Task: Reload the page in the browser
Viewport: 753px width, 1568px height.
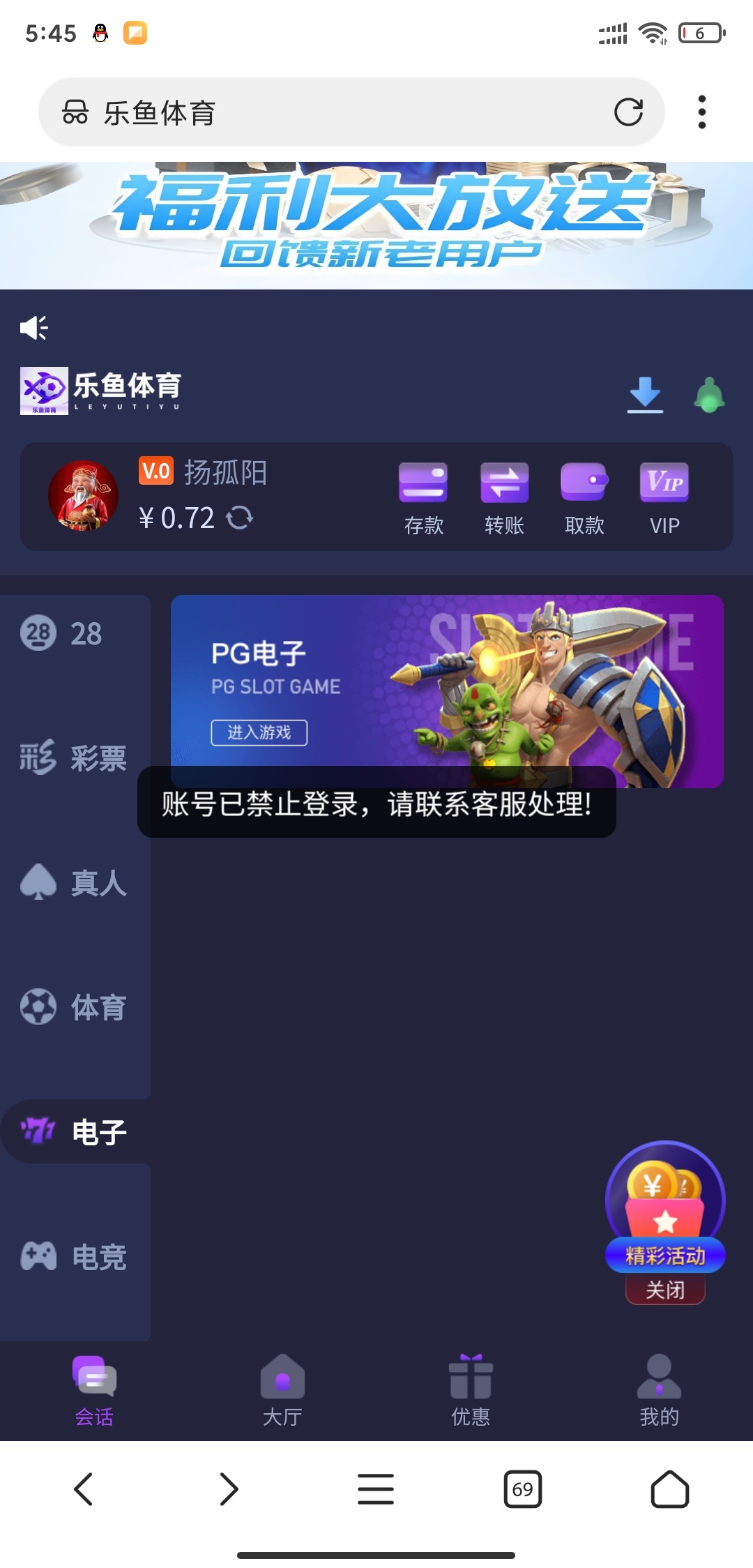Action: click(x=628, y=112)
